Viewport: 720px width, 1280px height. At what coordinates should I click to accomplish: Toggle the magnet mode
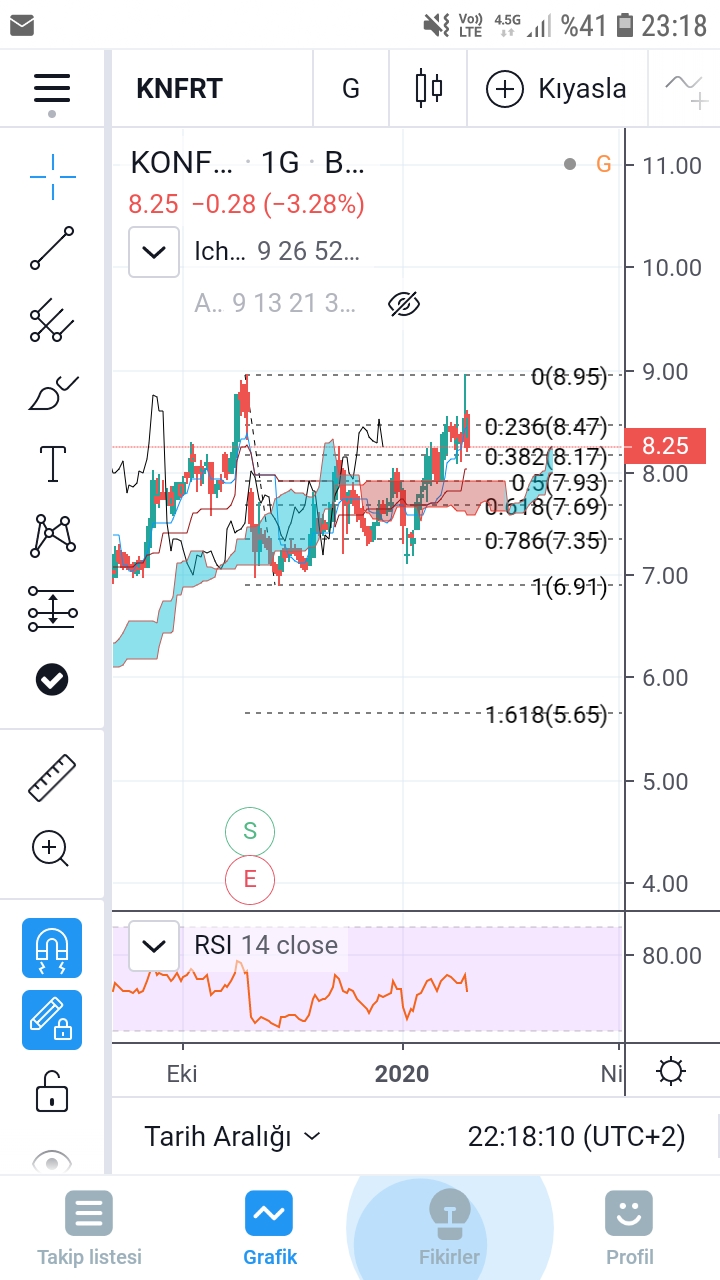click(x=52, y=948)
